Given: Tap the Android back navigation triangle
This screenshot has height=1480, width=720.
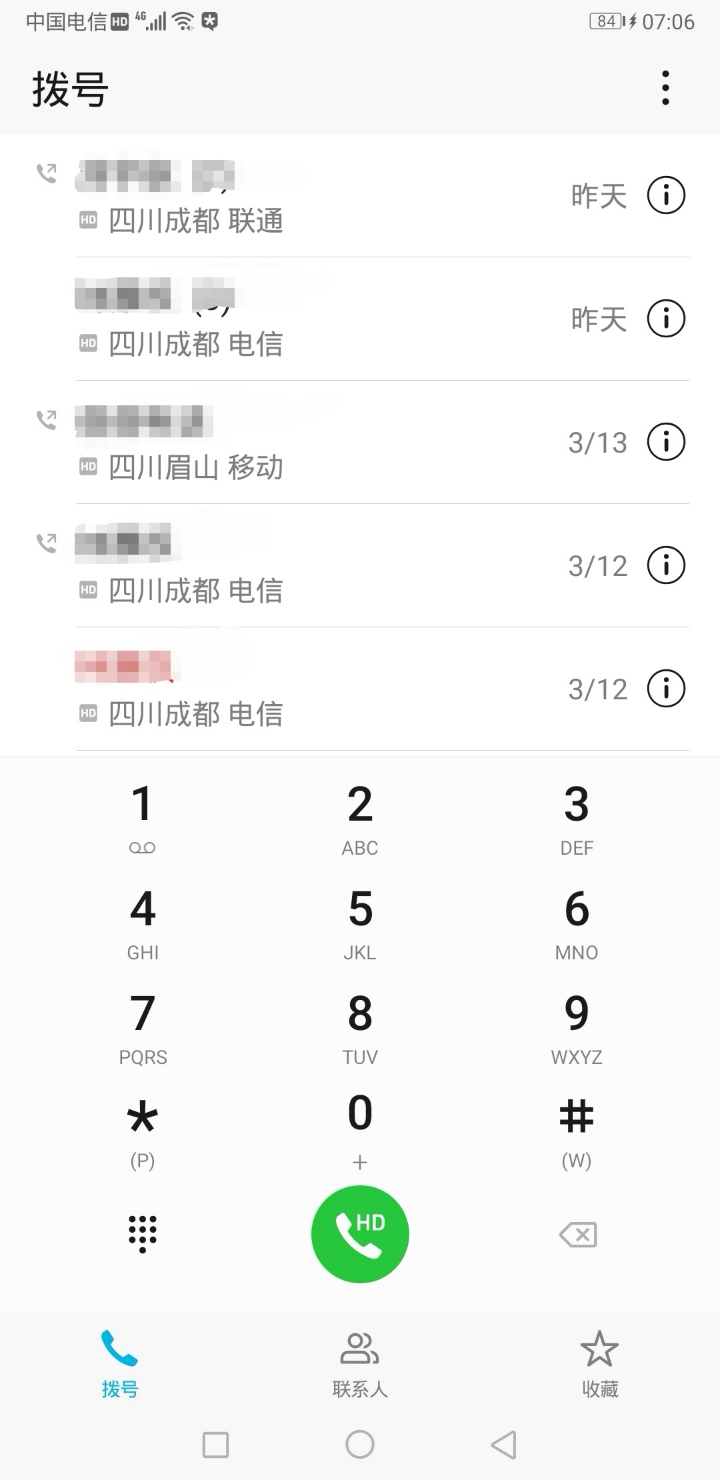Looking at the screenshot, I should click(503, 1444).
